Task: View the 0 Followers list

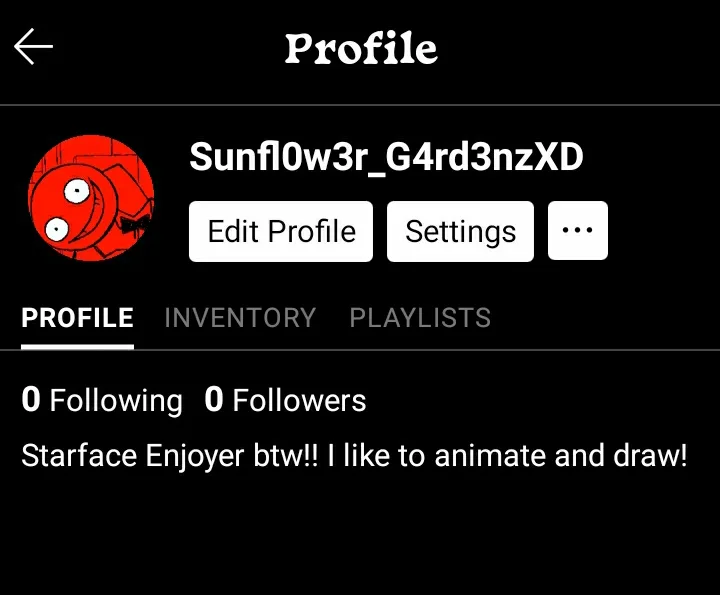Action: [x=285, y=401]
